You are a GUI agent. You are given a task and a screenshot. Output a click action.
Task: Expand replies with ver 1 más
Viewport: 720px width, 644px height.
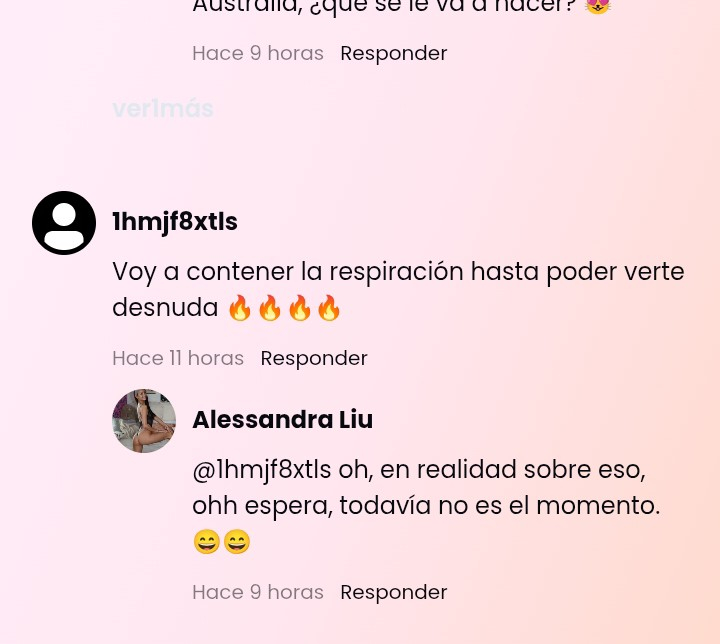[162, 108]
